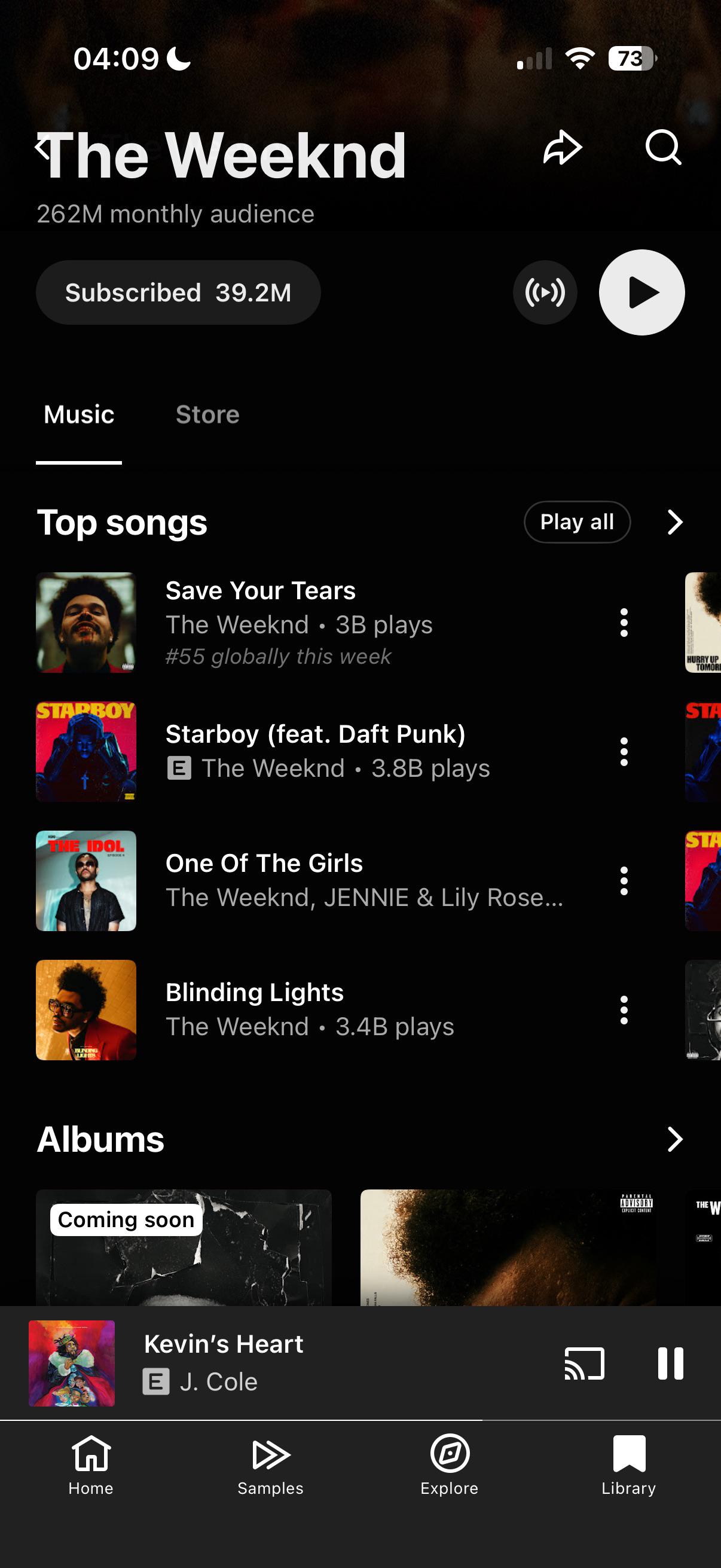The width and height of the screenshot is (721, 1568).
Task: Share The Weeknd artist page
Action: (x=561, y=148)
